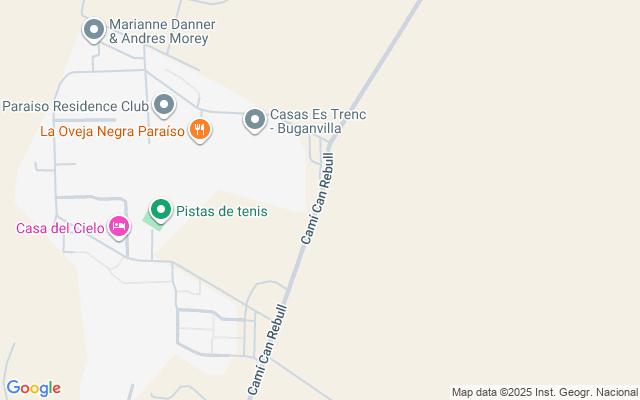Open the Marianne Danner & Andres Morey marker
The width and height of the screenshot is (640, 400).
(x=94, y=31)
